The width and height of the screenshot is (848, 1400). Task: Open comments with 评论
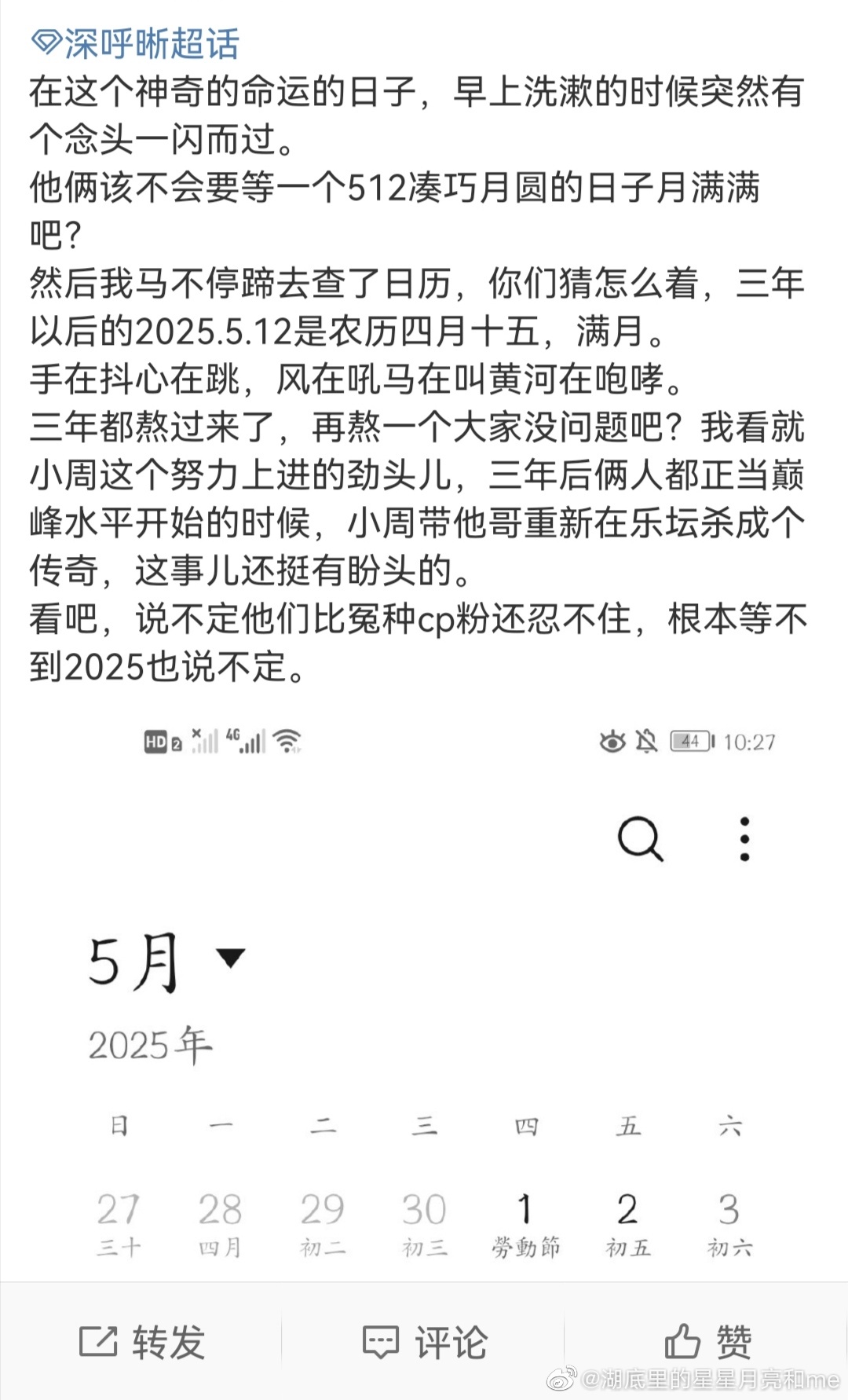(425, 1341)
